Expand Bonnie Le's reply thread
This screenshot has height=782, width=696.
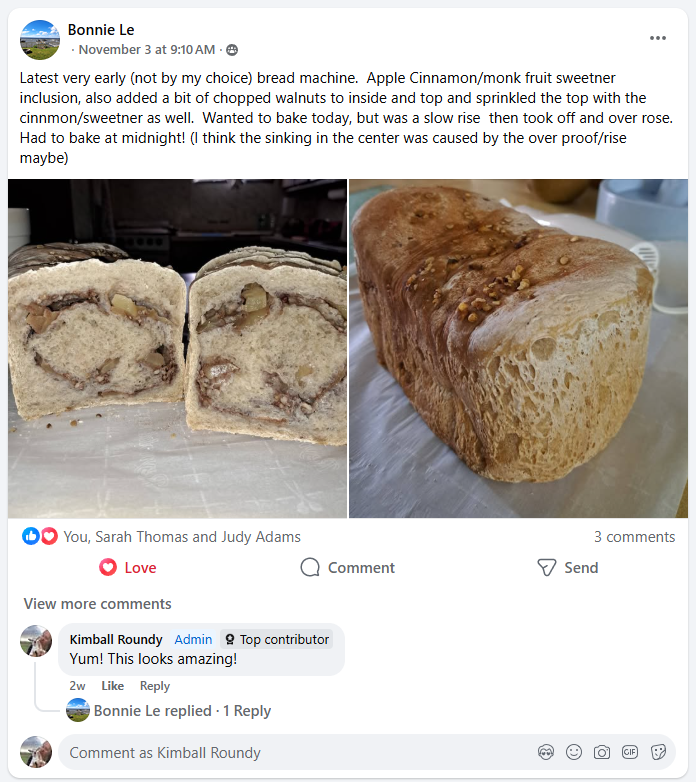(x=182, y=711)
